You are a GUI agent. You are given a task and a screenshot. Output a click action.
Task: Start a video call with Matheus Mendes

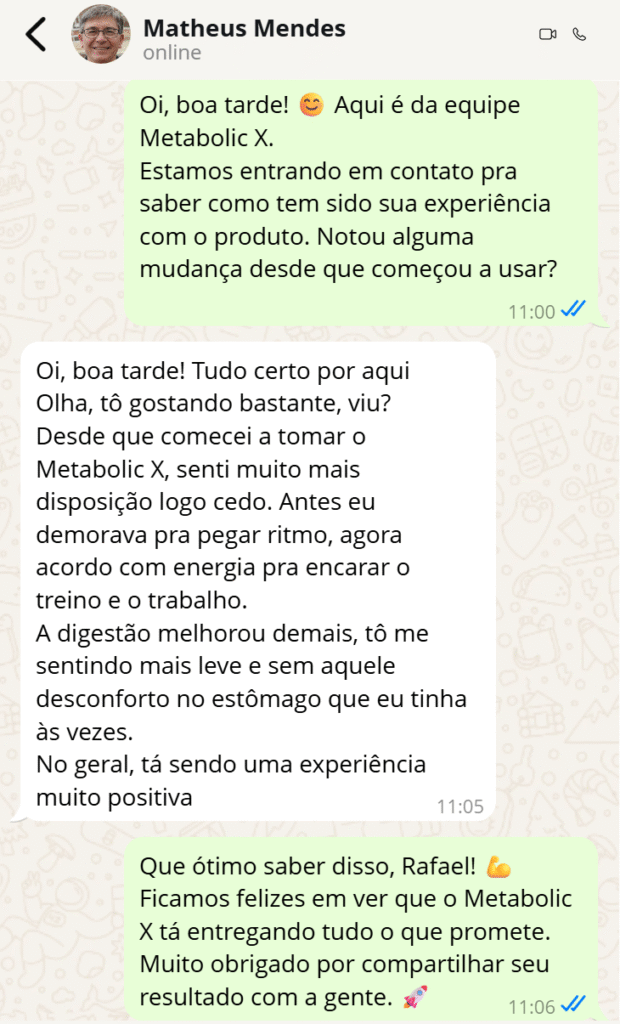point(547,34)
